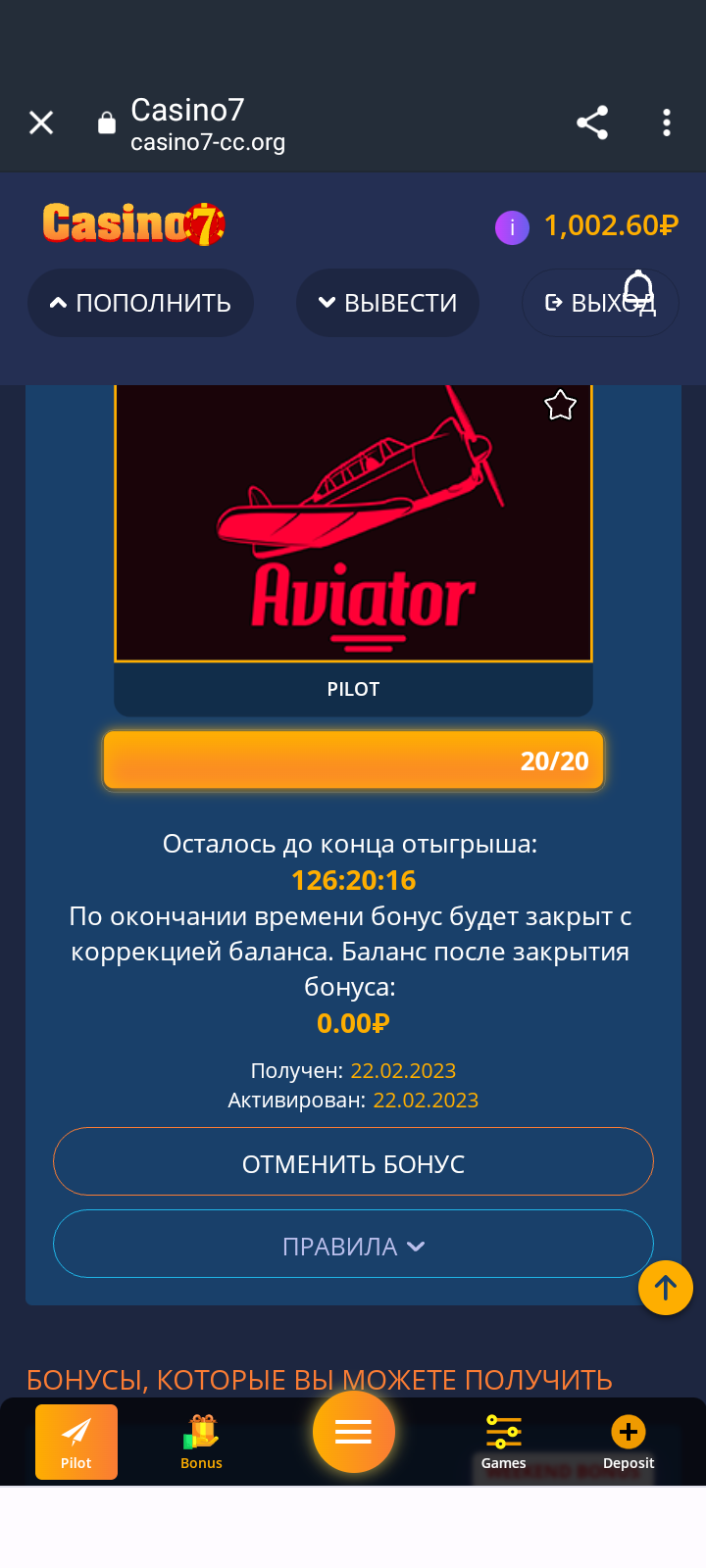Tap the scroll-to-top arrow button
This screenshot has width=706, height=1568.
(x=666, y=1288)
